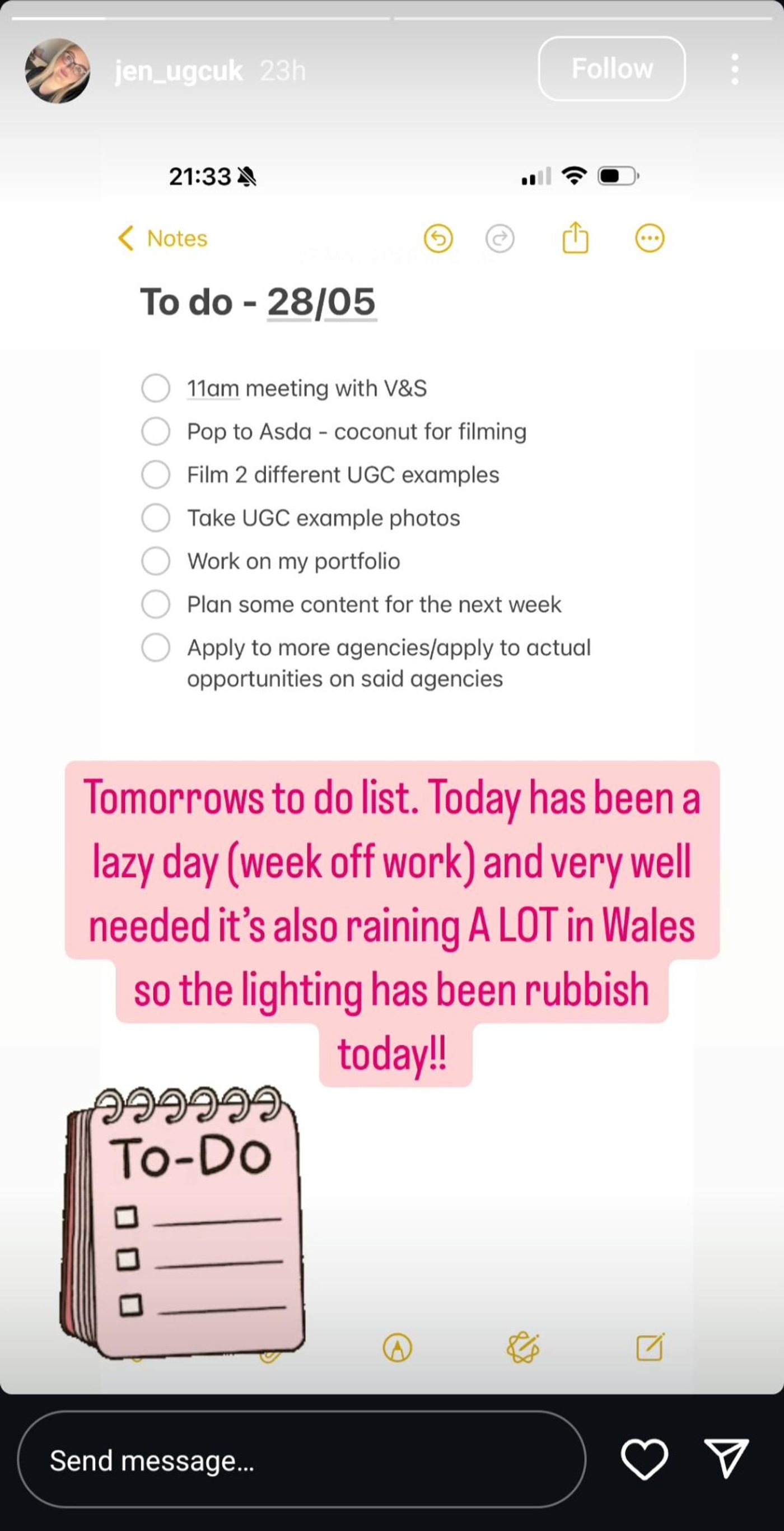Follow jen_ugcuk
Viewport: 784px width, 1531px height.
[611, 69]
